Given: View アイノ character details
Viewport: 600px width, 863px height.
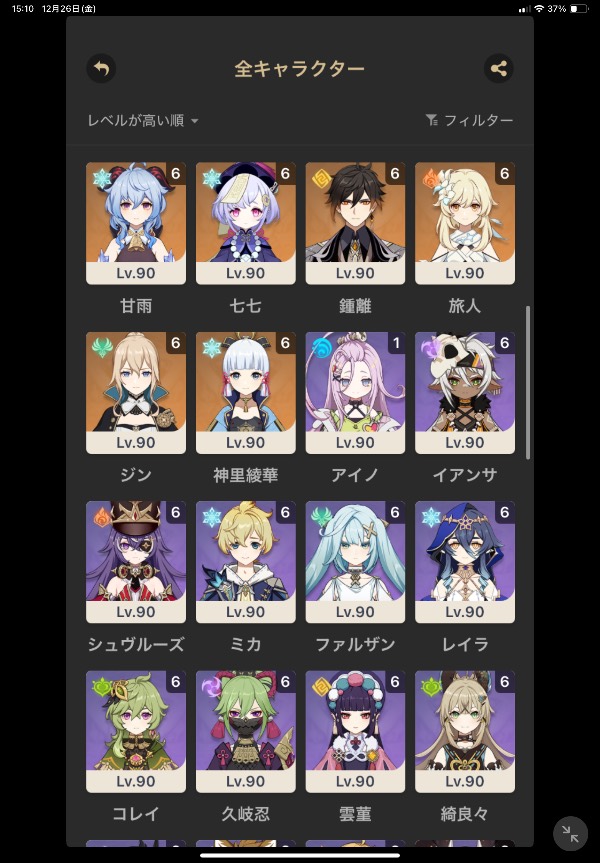Looking at the screenshot, I should point(355,392).
